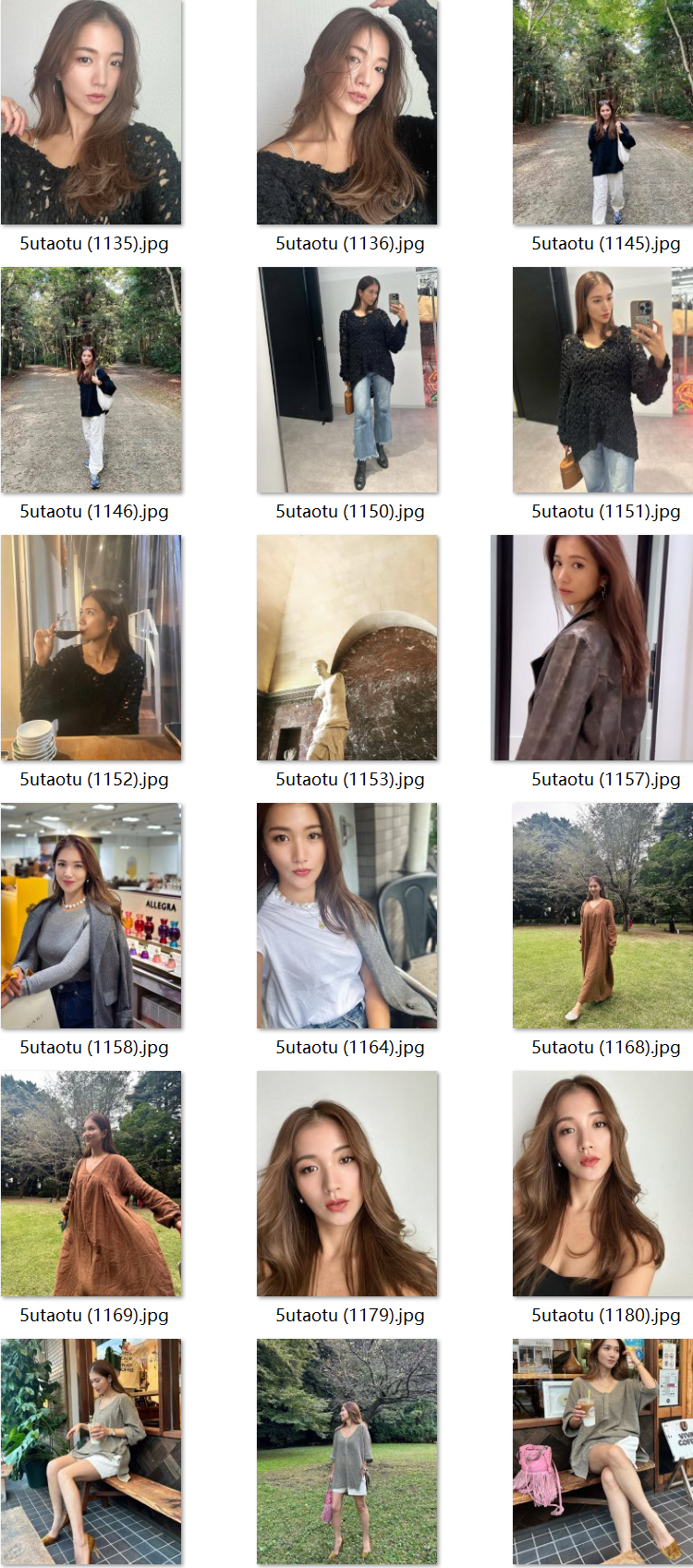View photo 5utaotu (1158).jpg
The width and height of the screenshot is (693, 1568).
(91, 916)
